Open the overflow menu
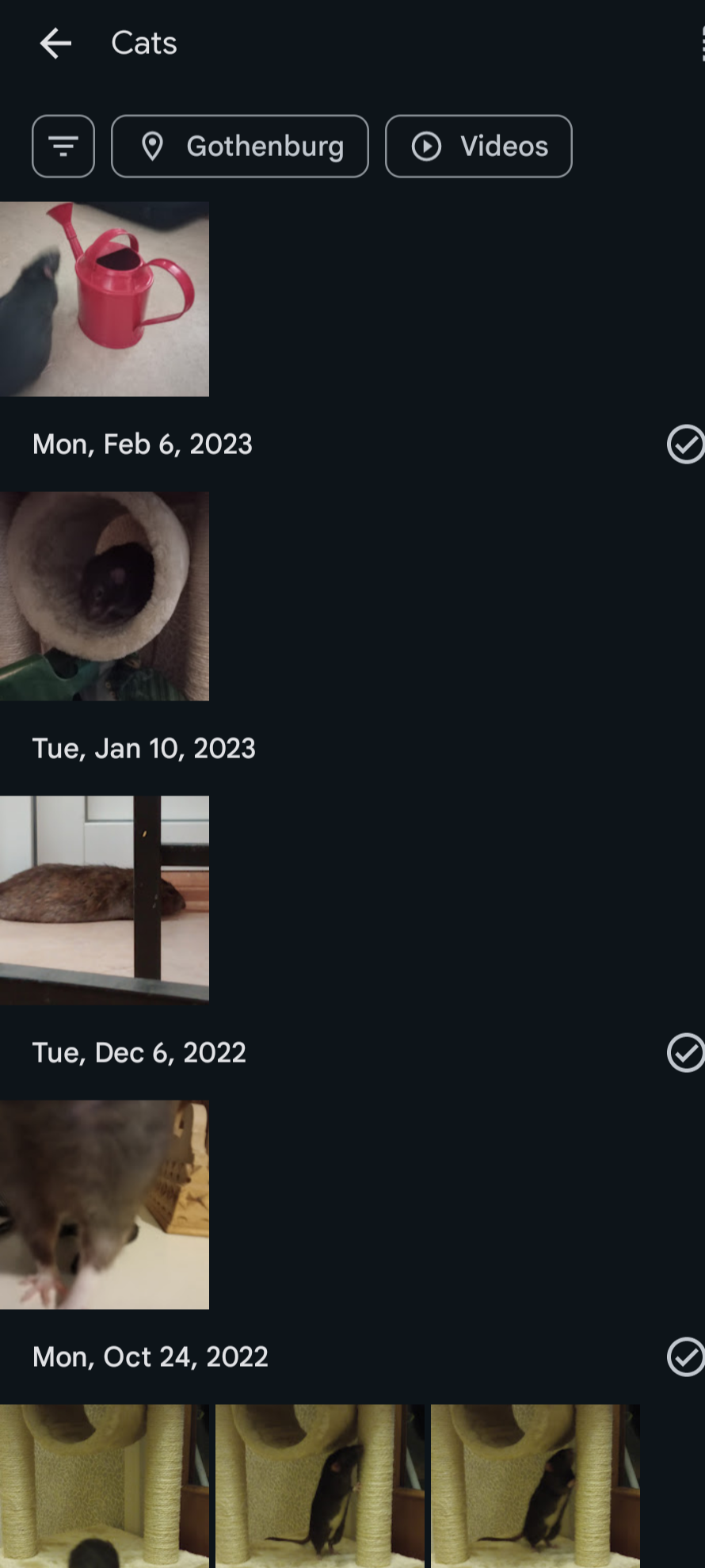 pyautogui.click(x=700, y=43)
